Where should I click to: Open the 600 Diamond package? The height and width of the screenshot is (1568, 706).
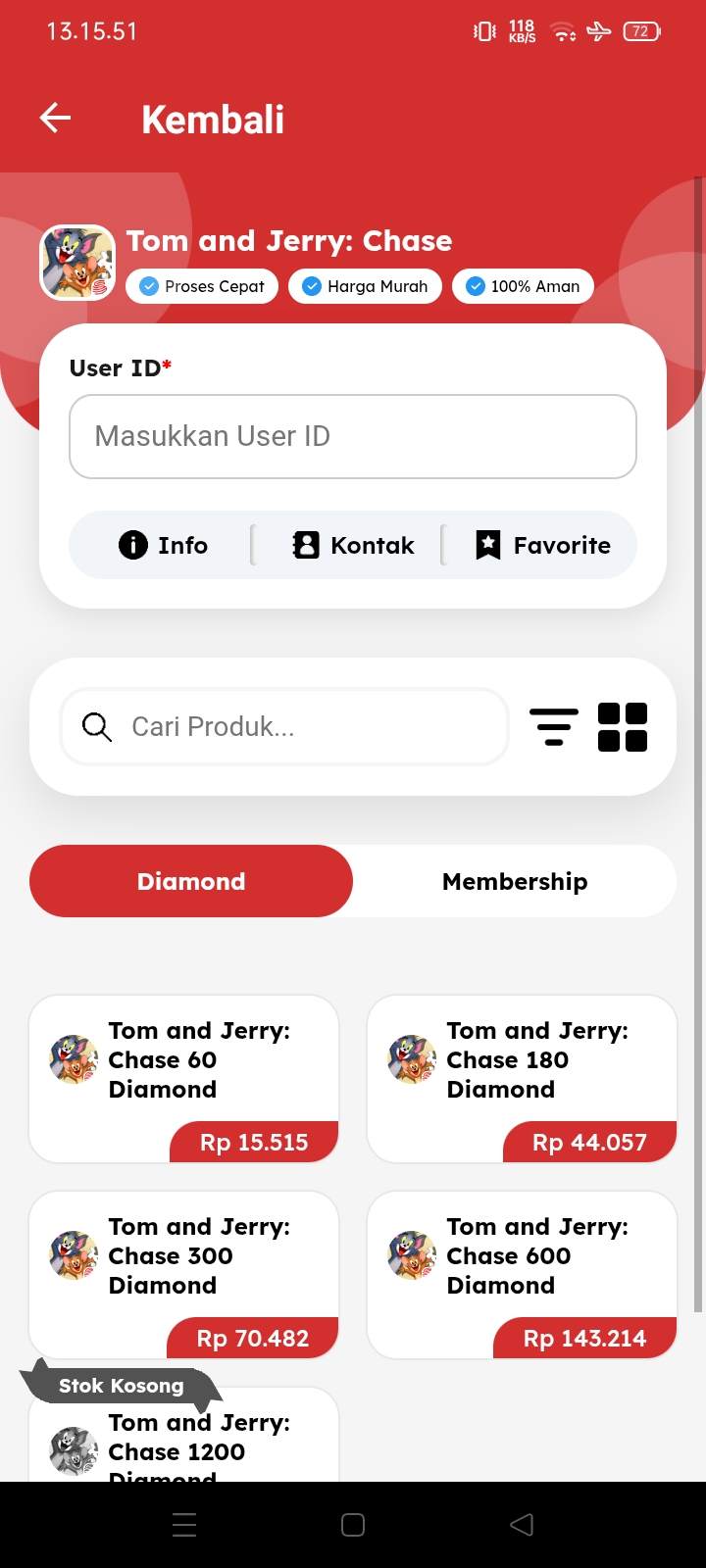click(522, 1274)
